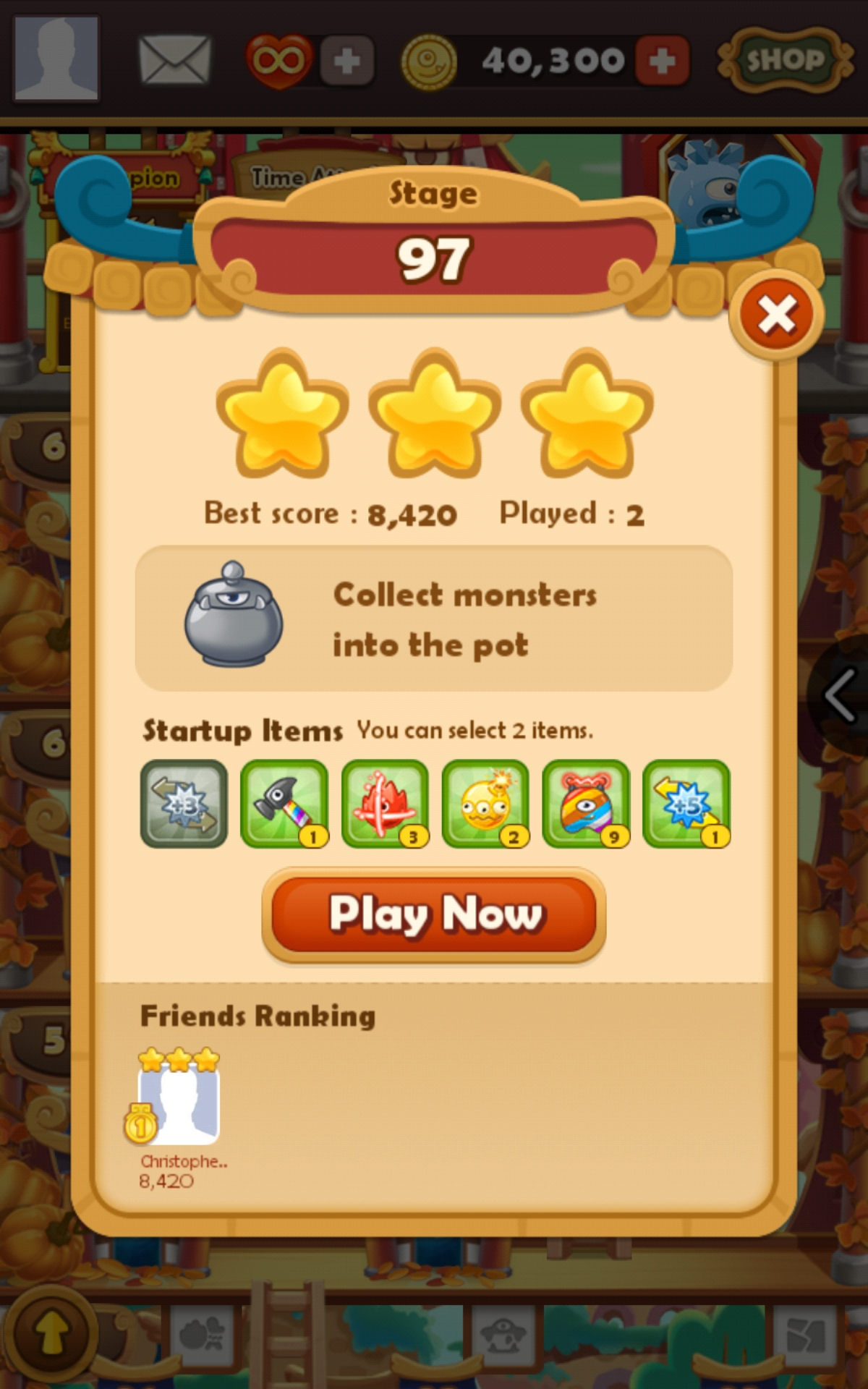Tap the side panel arrow on the right edge
Screen dimensions: 868x1389
(x=841, y=695)
